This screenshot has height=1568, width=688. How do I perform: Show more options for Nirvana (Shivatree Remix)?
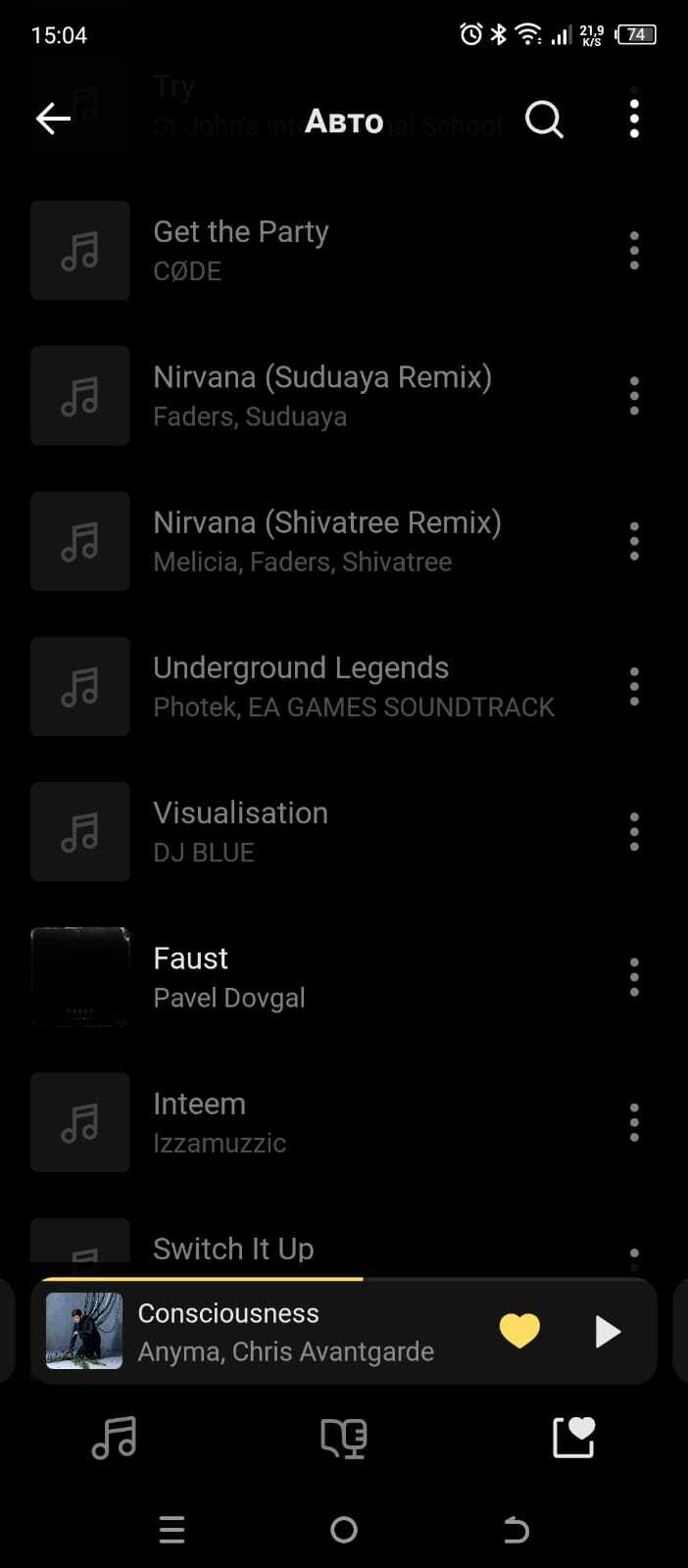[634, 541]
